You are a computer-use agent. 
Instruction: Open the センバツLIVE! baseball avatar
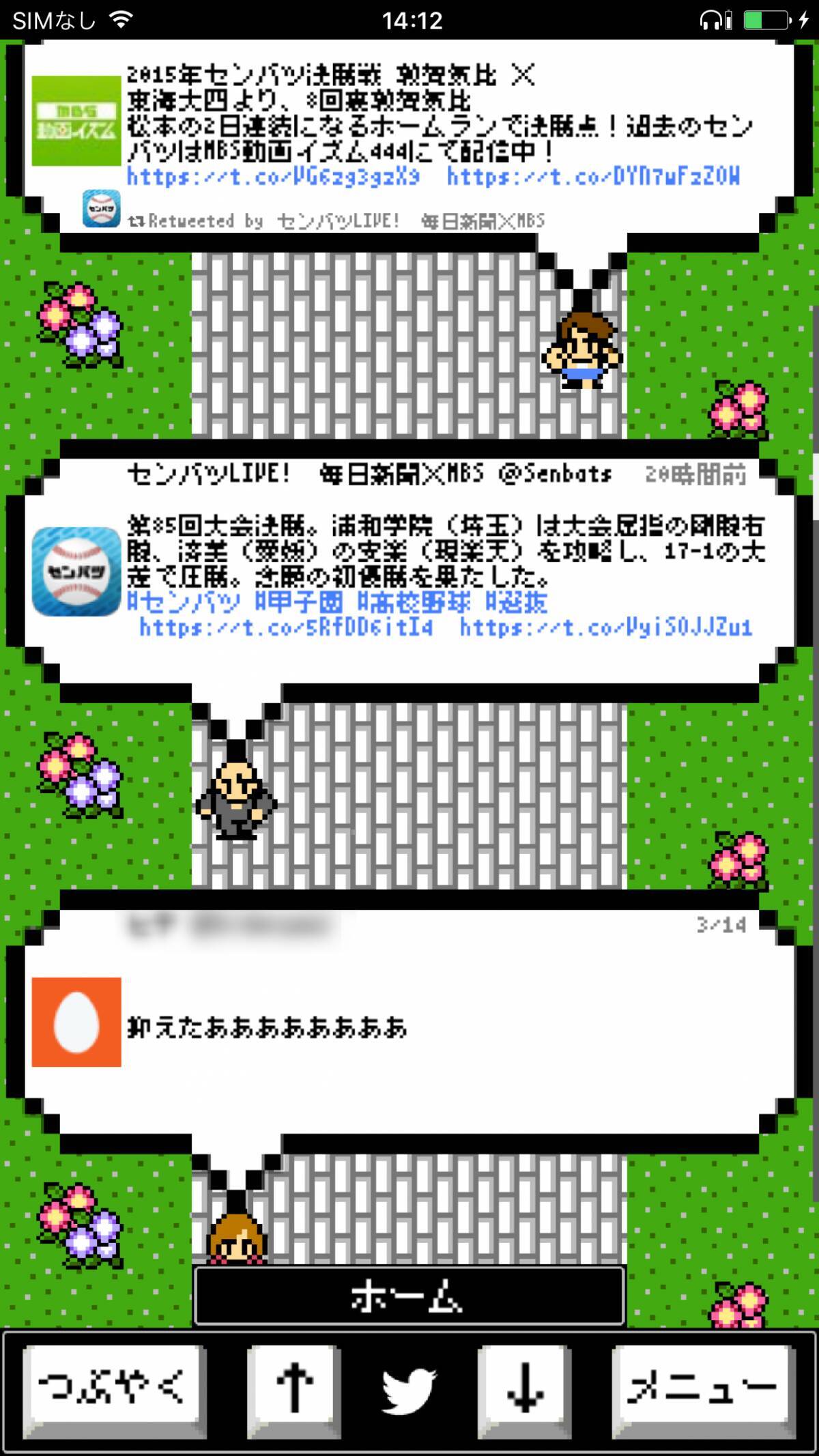(x=76, y=571)
